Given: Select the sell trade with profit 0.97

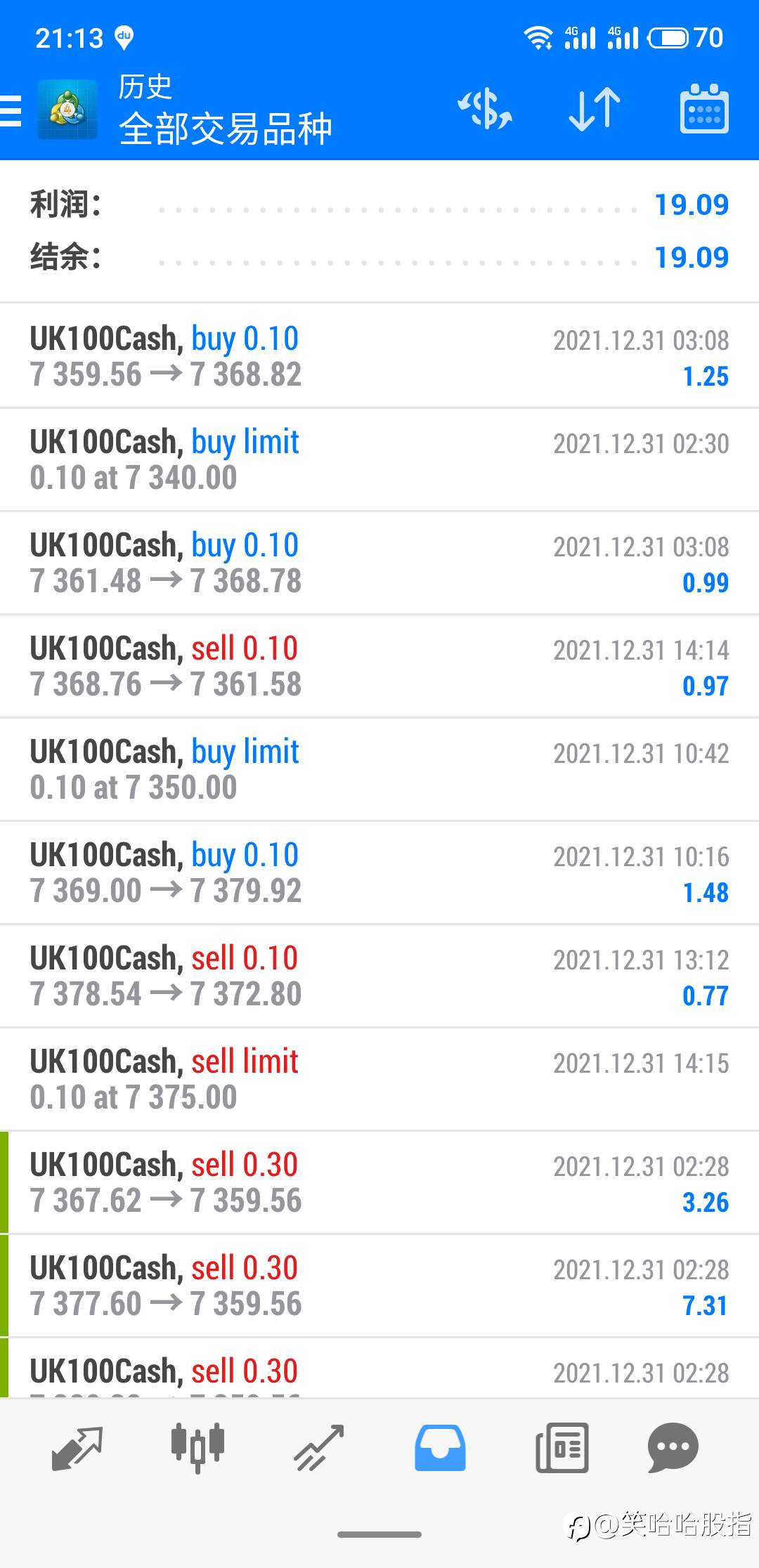Looking at the screenshot, I should click(x=379, y=666).
